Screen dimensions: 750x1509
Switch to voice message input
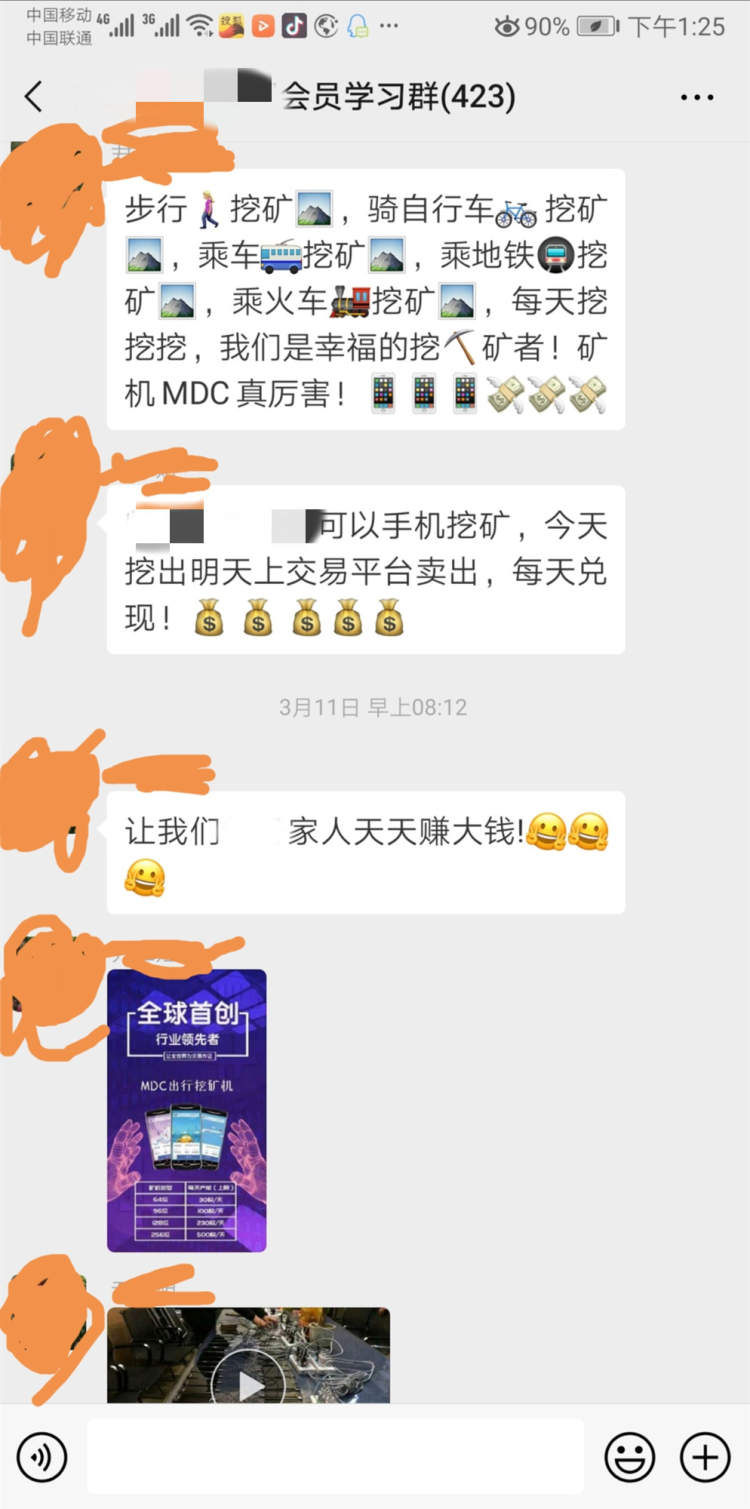pos(42,1457)
